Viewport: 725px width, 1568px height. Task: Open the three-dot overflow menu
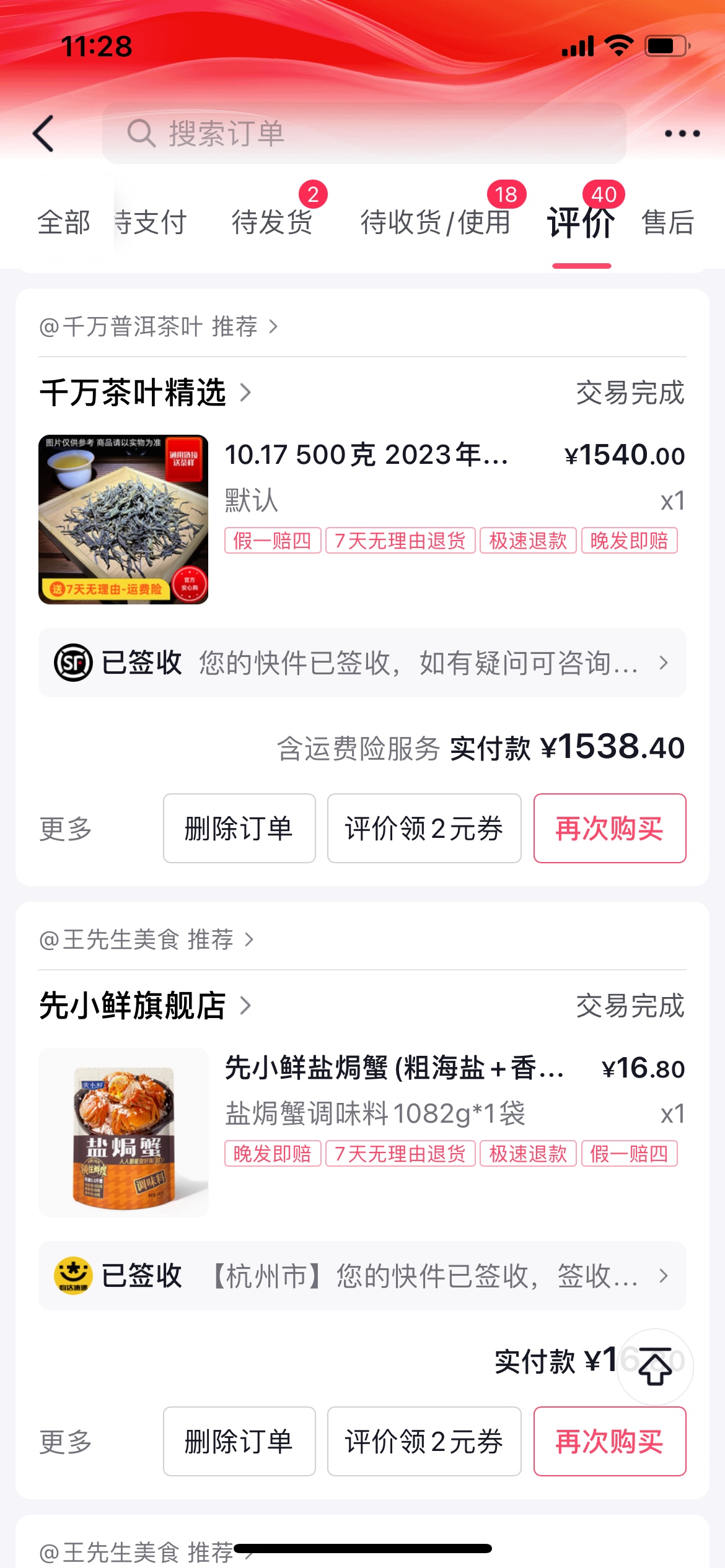pyautogui.click(x=682, y=133)
